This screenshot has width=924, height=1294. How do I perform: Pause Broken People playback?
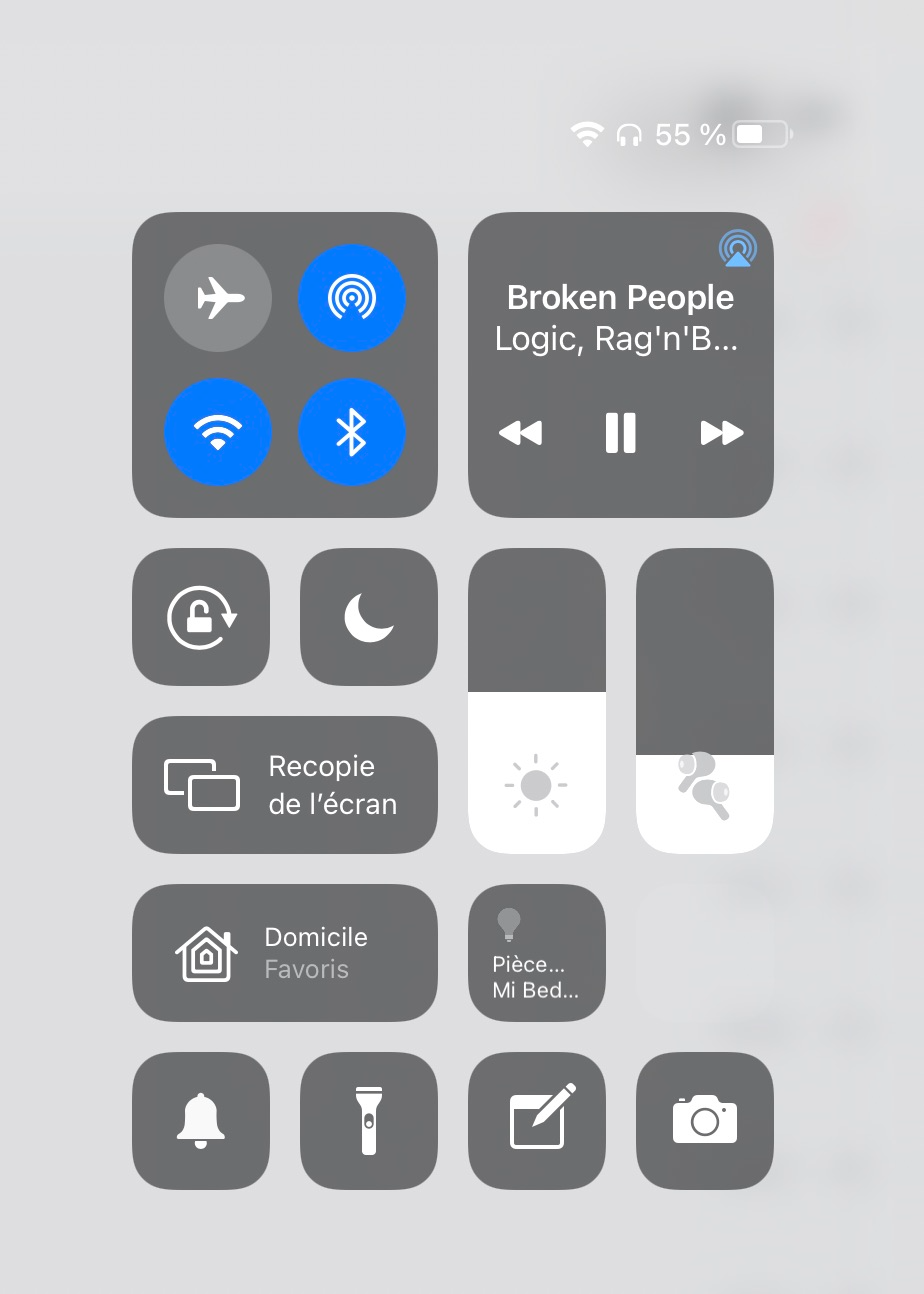pyautogui.click(x=621, y=433)
